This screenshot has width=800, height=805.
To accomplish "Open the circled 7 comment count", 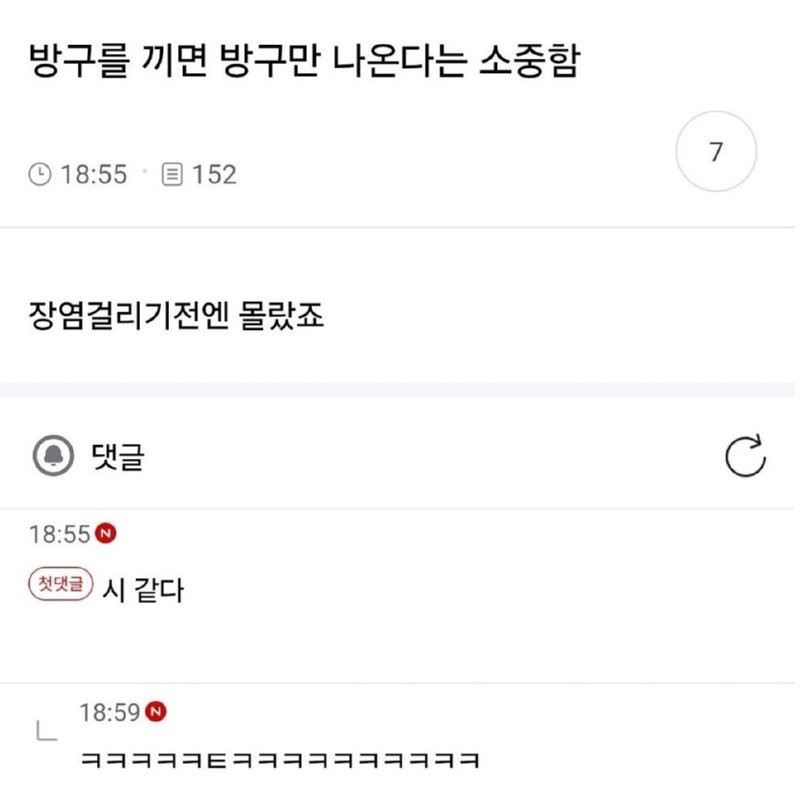I will pyautogui.click(x=716, y=153).
